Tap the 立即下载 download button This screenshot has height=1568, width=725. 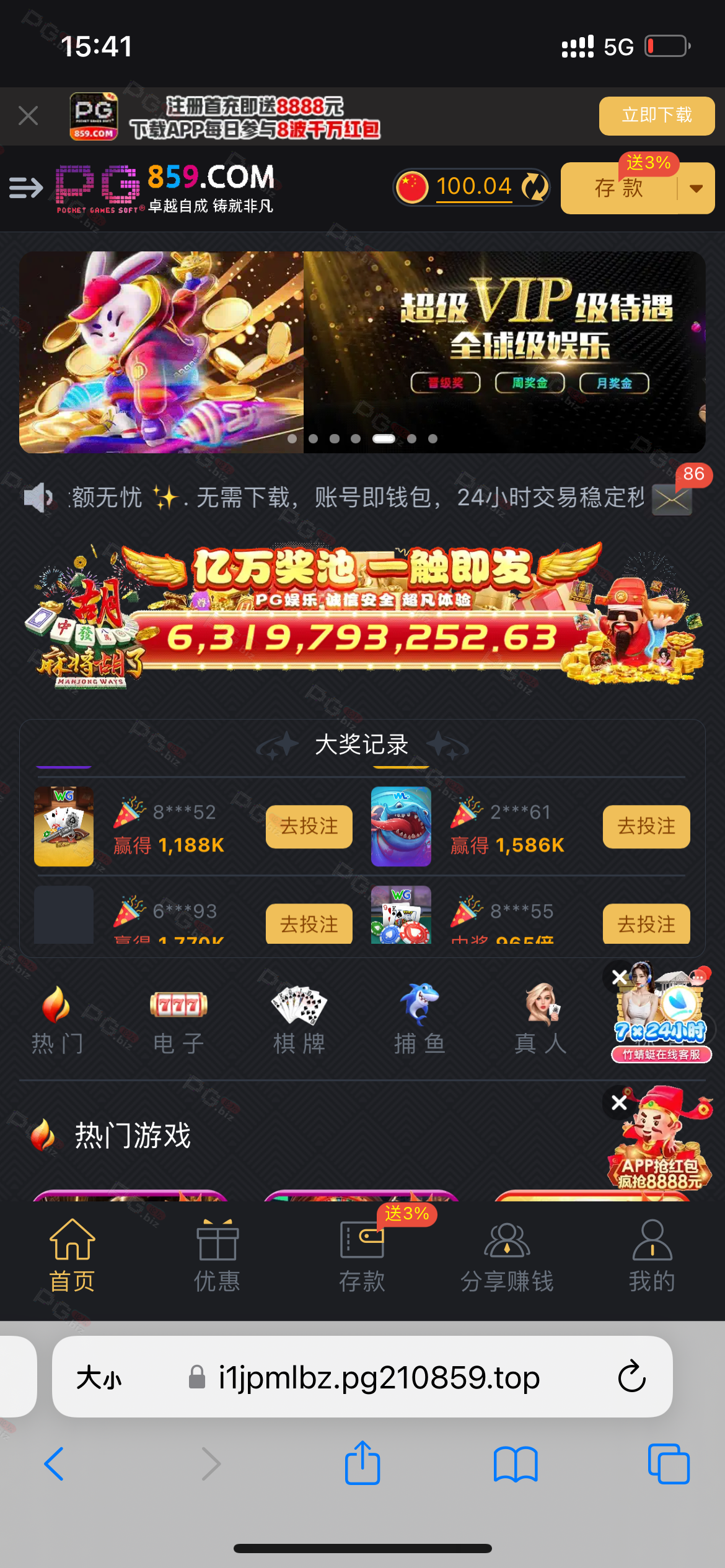click(x=656, y=116)
